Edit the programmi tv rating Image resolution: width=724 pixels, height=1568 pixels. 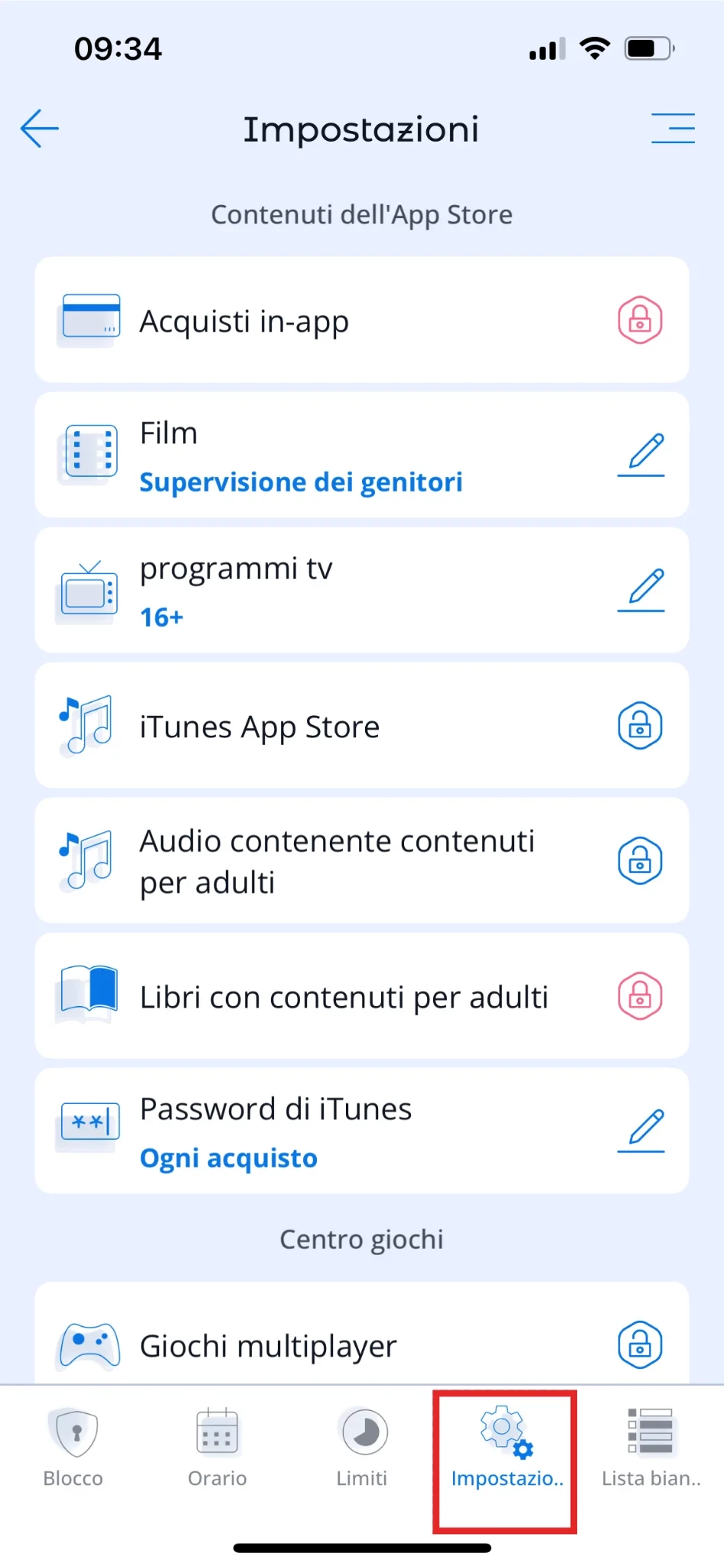pos(641,590)
